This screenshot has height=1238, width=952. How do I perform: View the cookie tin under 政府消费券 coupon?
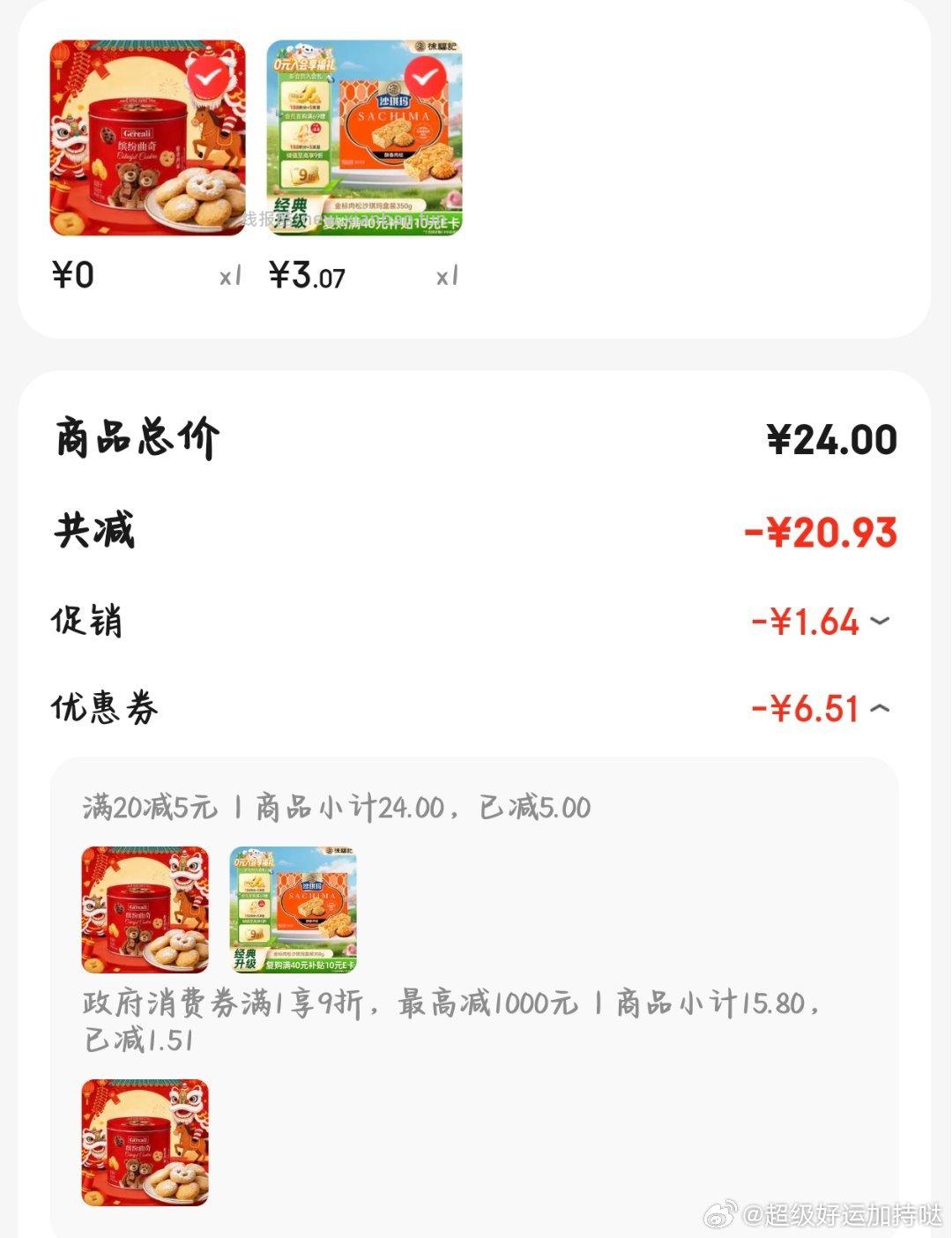coord(145,1143)
